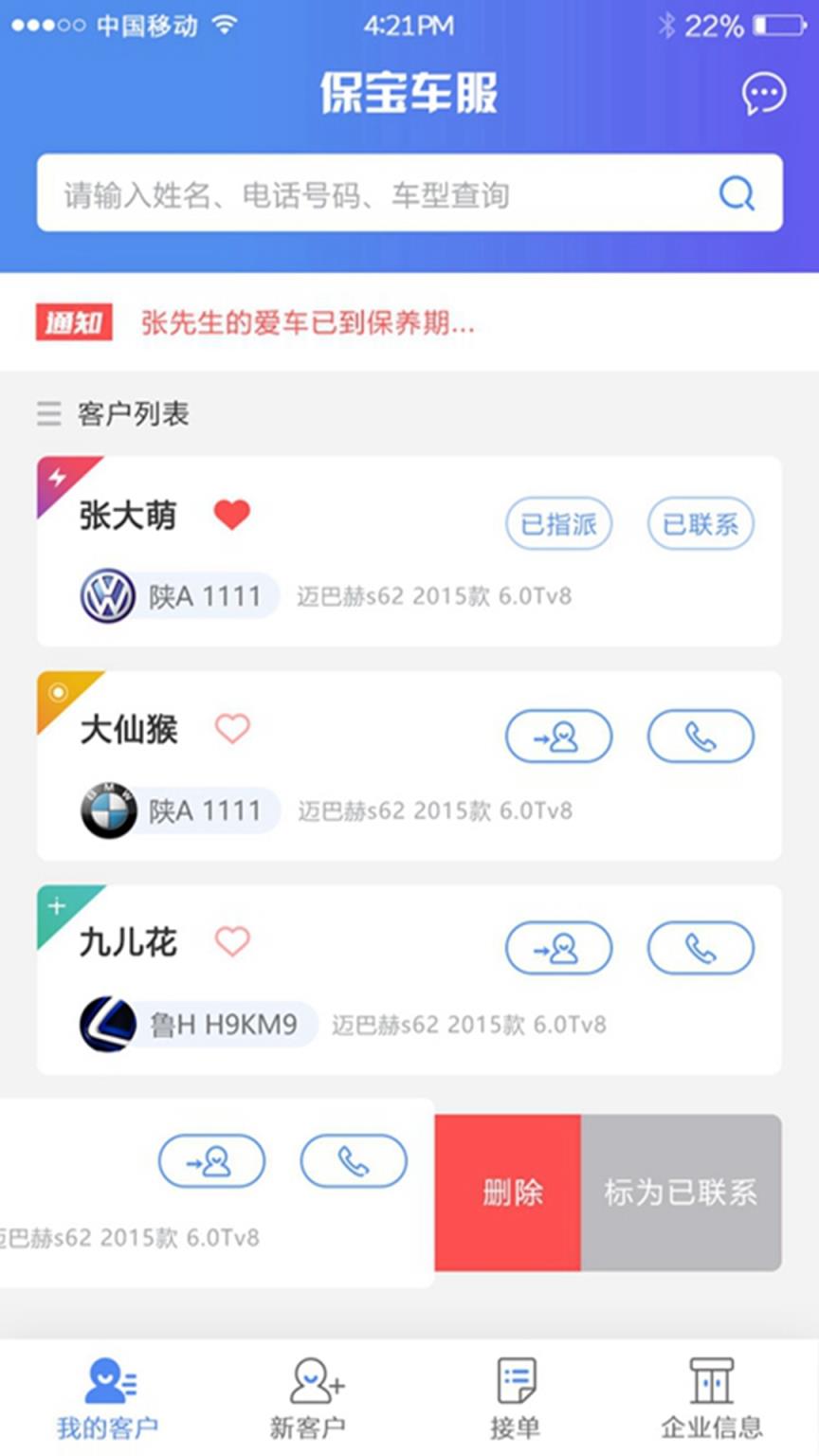Click the phone icon on the swiped card
Viewport: 819px width, 1456px height.
coord(354,1160)
